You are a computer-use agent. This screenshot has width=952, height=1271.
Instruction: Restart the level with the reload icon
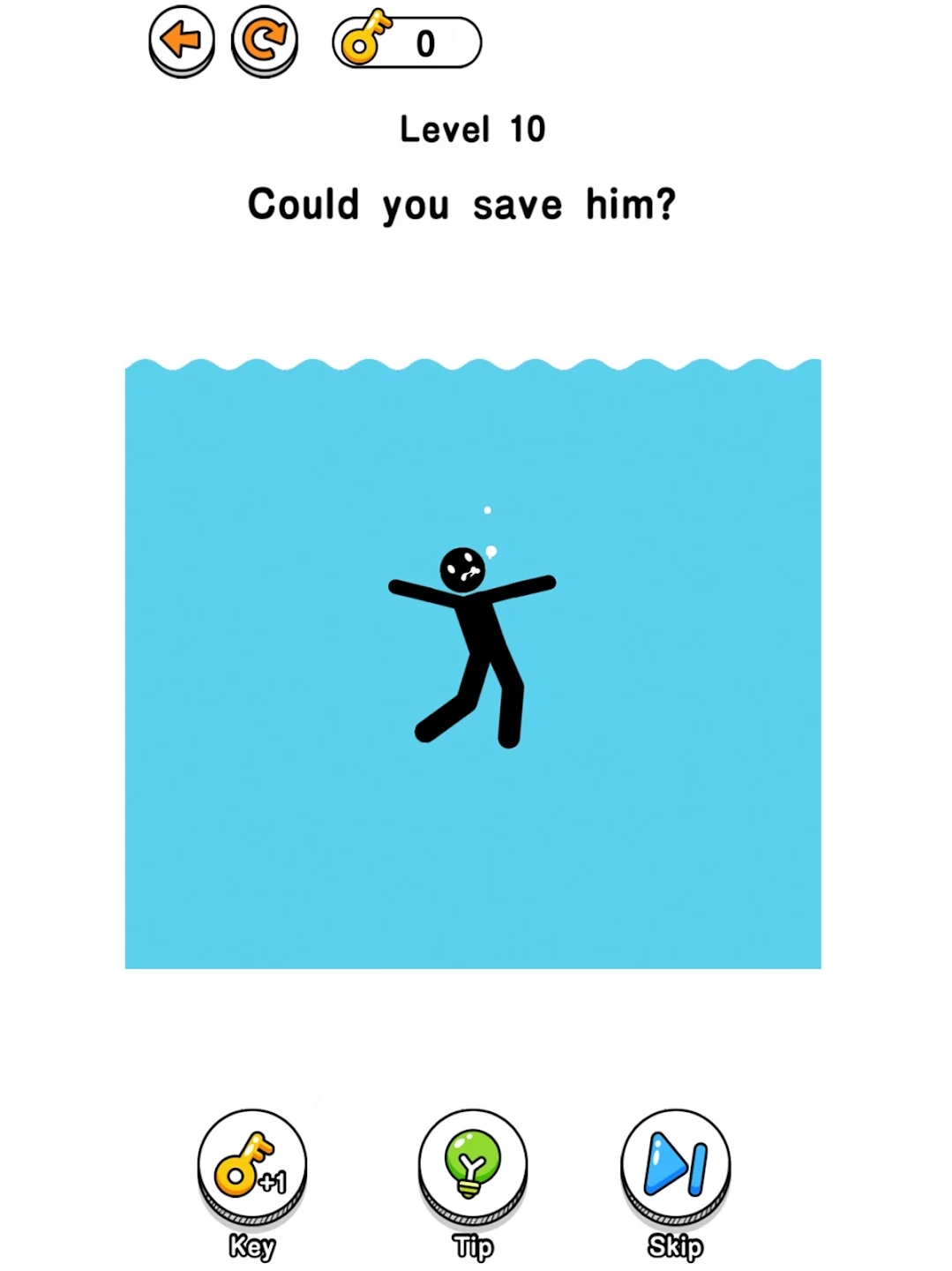pyautogui.click(x=264, y=41)
